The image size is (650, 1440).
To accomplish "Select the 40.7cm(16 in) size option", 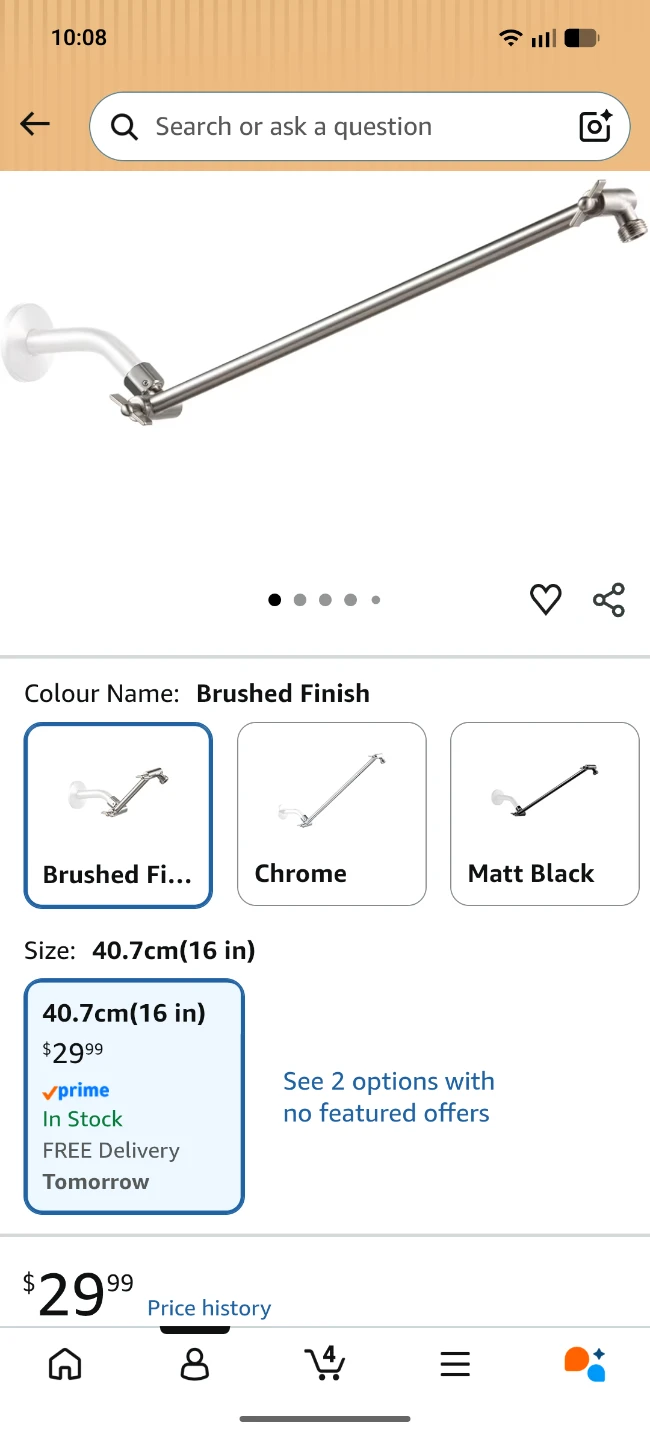I will [x=134, y=1096].
